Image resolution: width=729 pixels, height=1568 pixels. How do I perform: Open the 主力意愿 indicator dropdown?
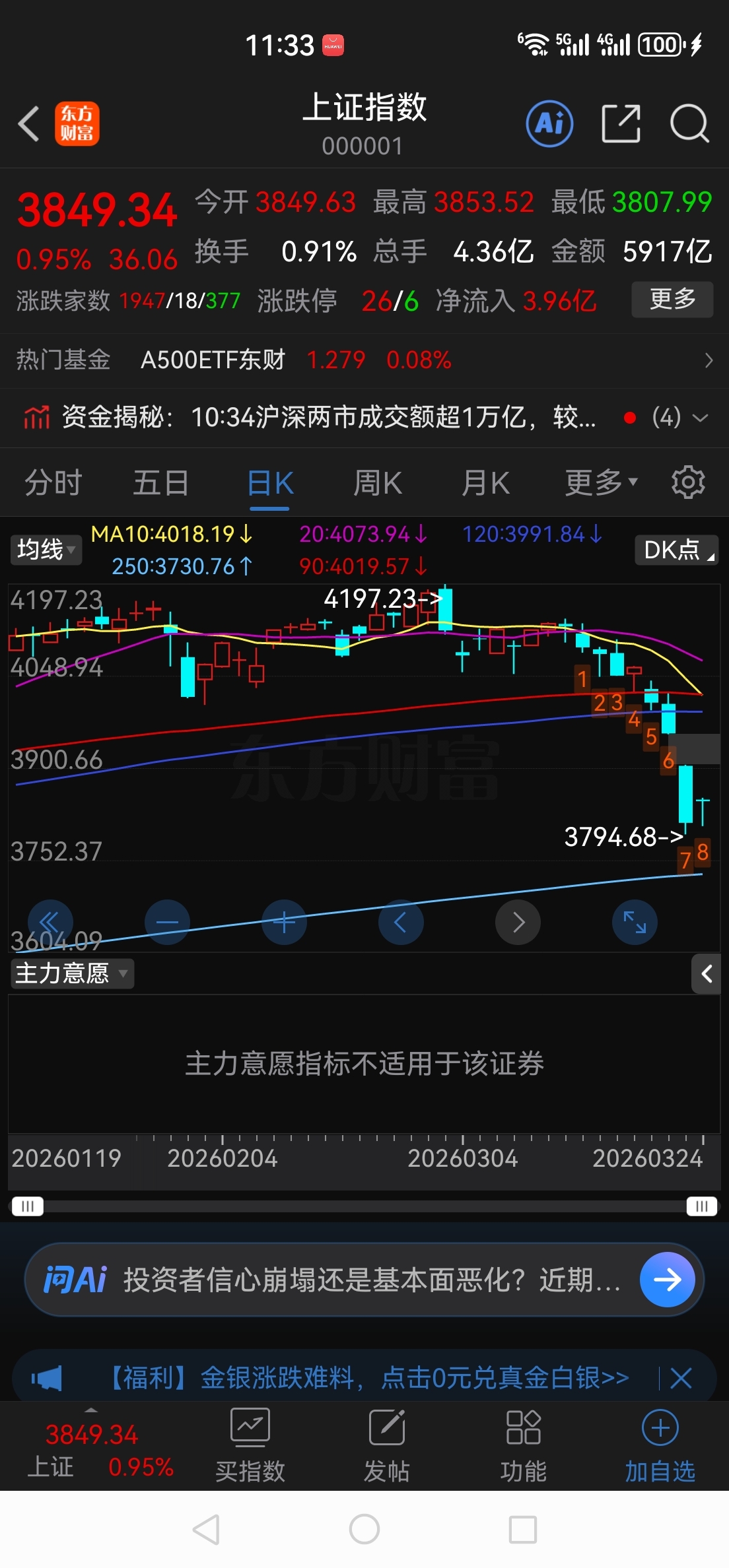point(72,973)
